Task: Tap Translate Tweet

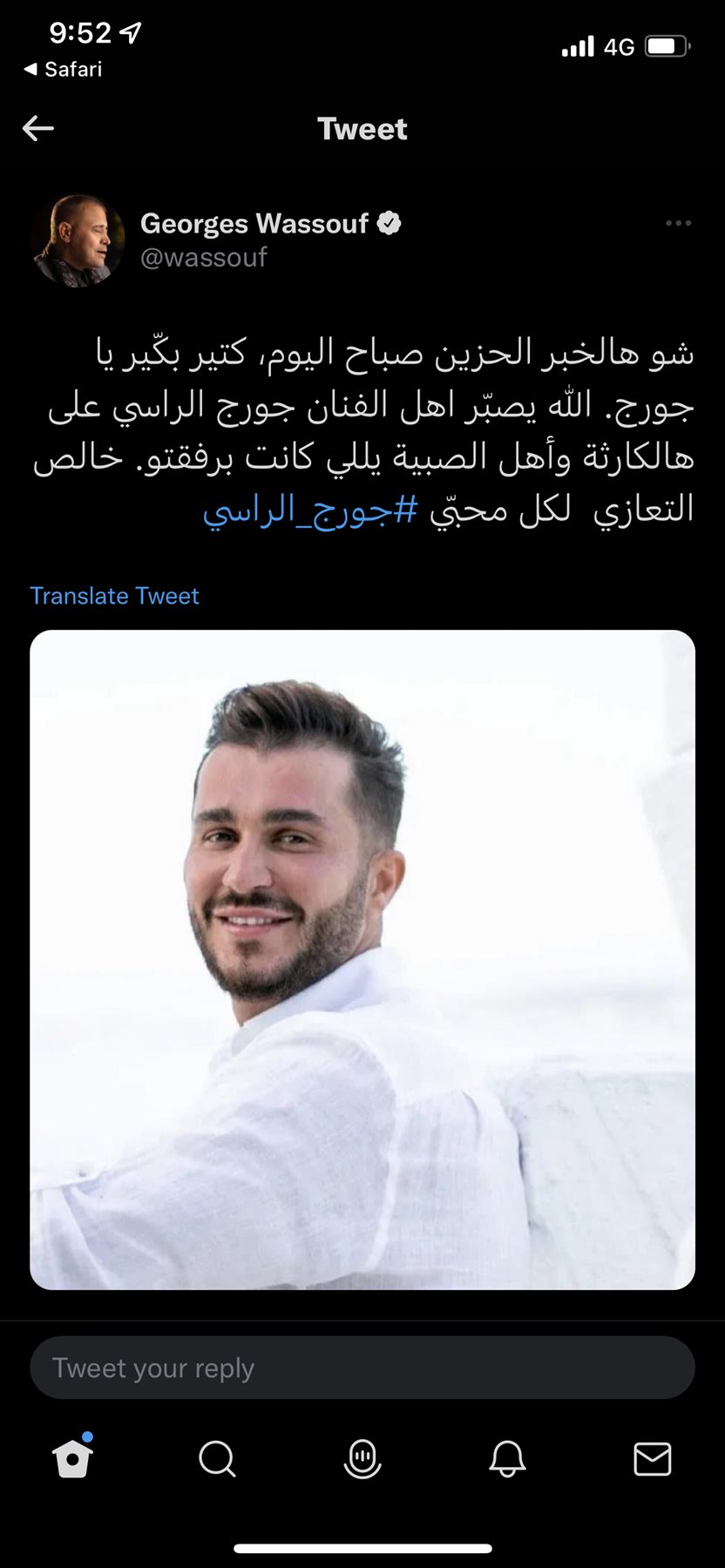Action: 114,596
